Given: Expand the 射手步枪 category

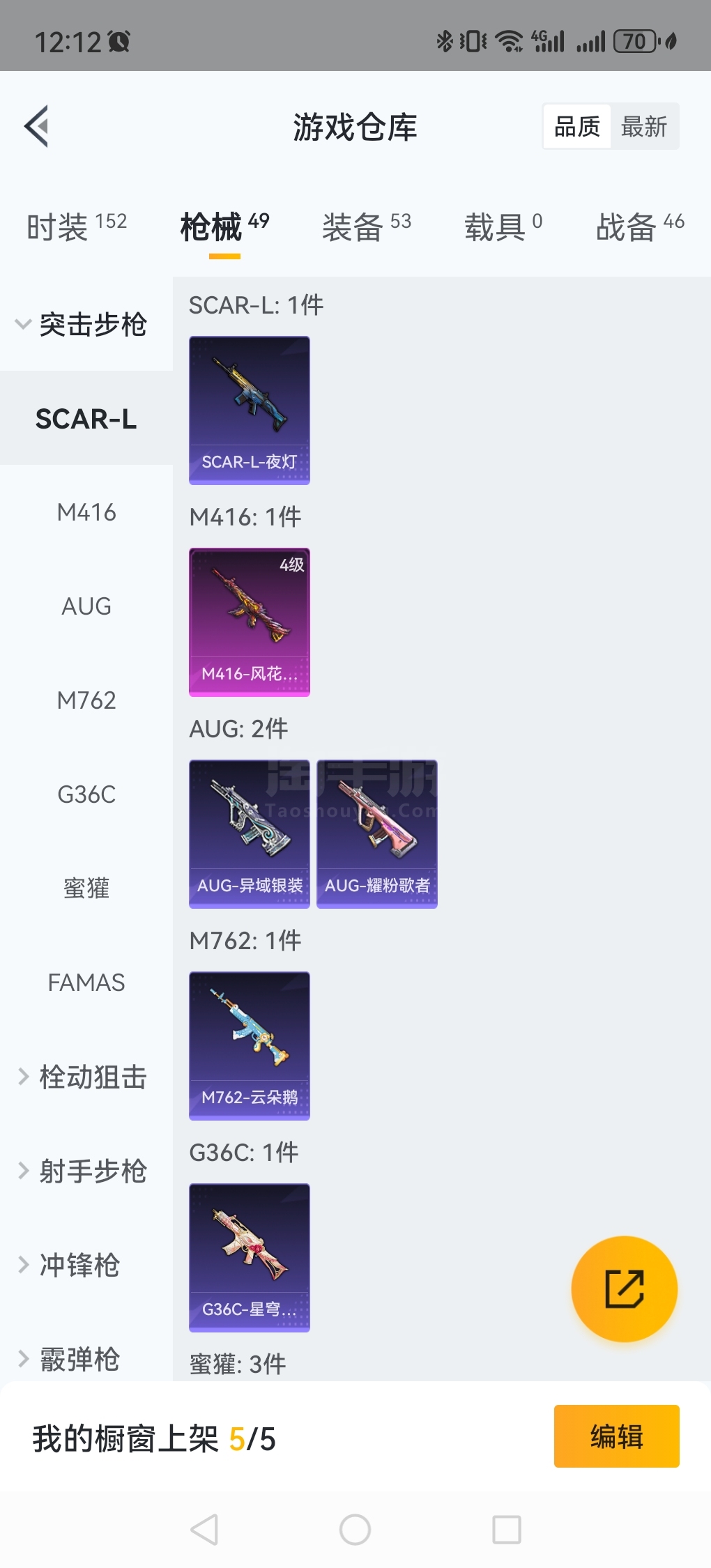Looking at the screenshot, I should (x=82, y=1171).
